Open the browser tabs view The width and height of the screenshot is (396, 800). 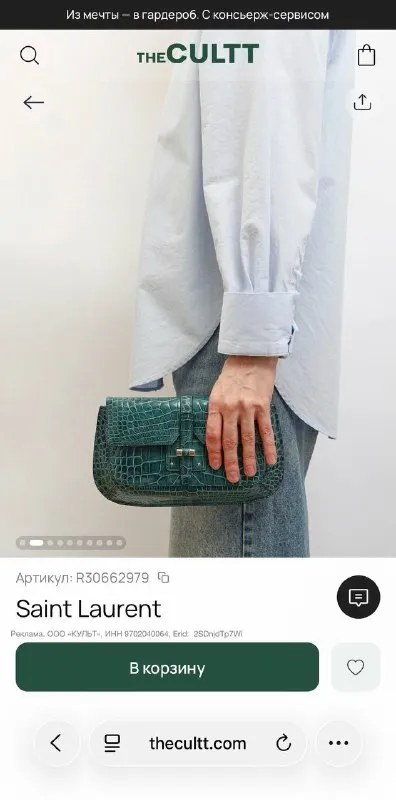pyautogui.click(x=112, y=743)
